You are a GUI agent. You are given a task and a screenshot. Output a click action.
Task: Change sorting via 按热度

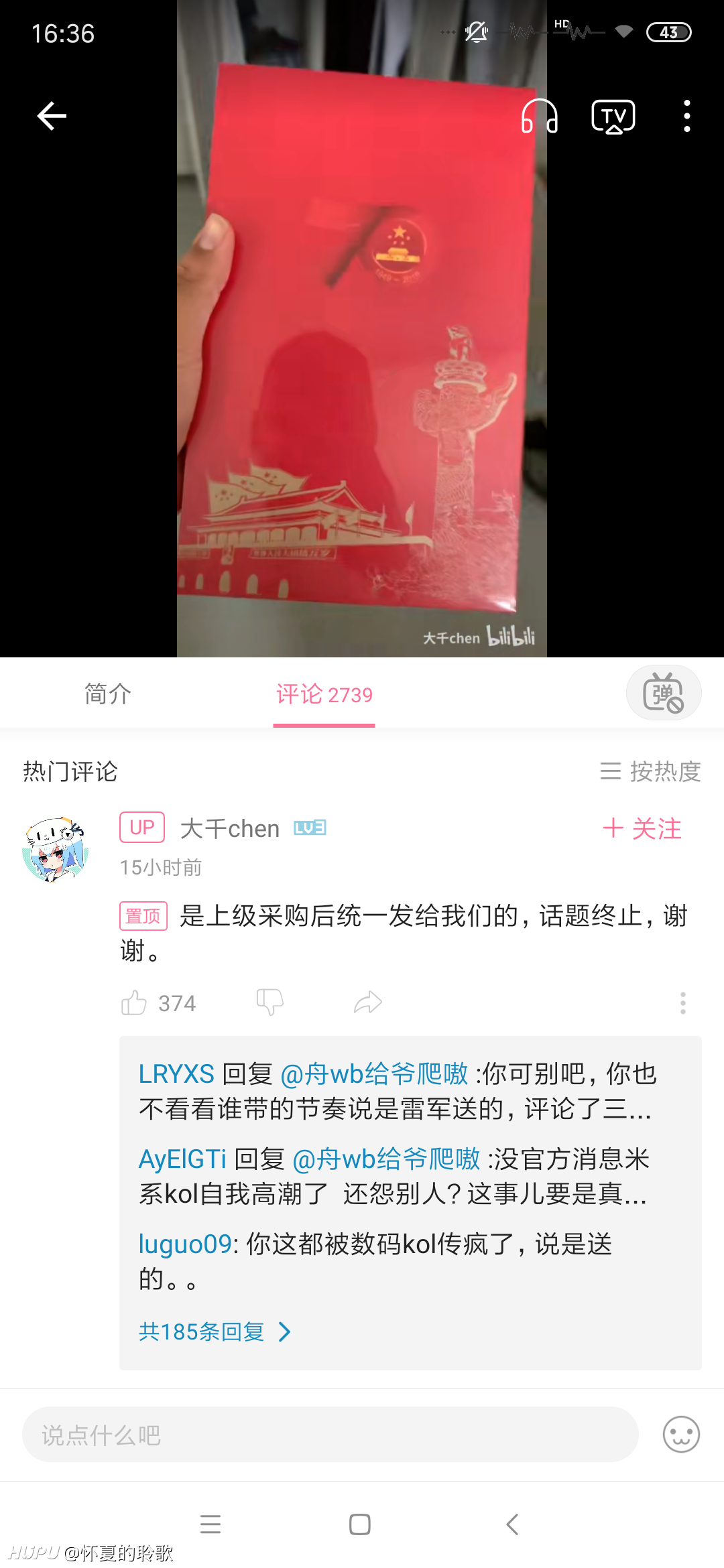pyautogui.click(x=650, y=771)
